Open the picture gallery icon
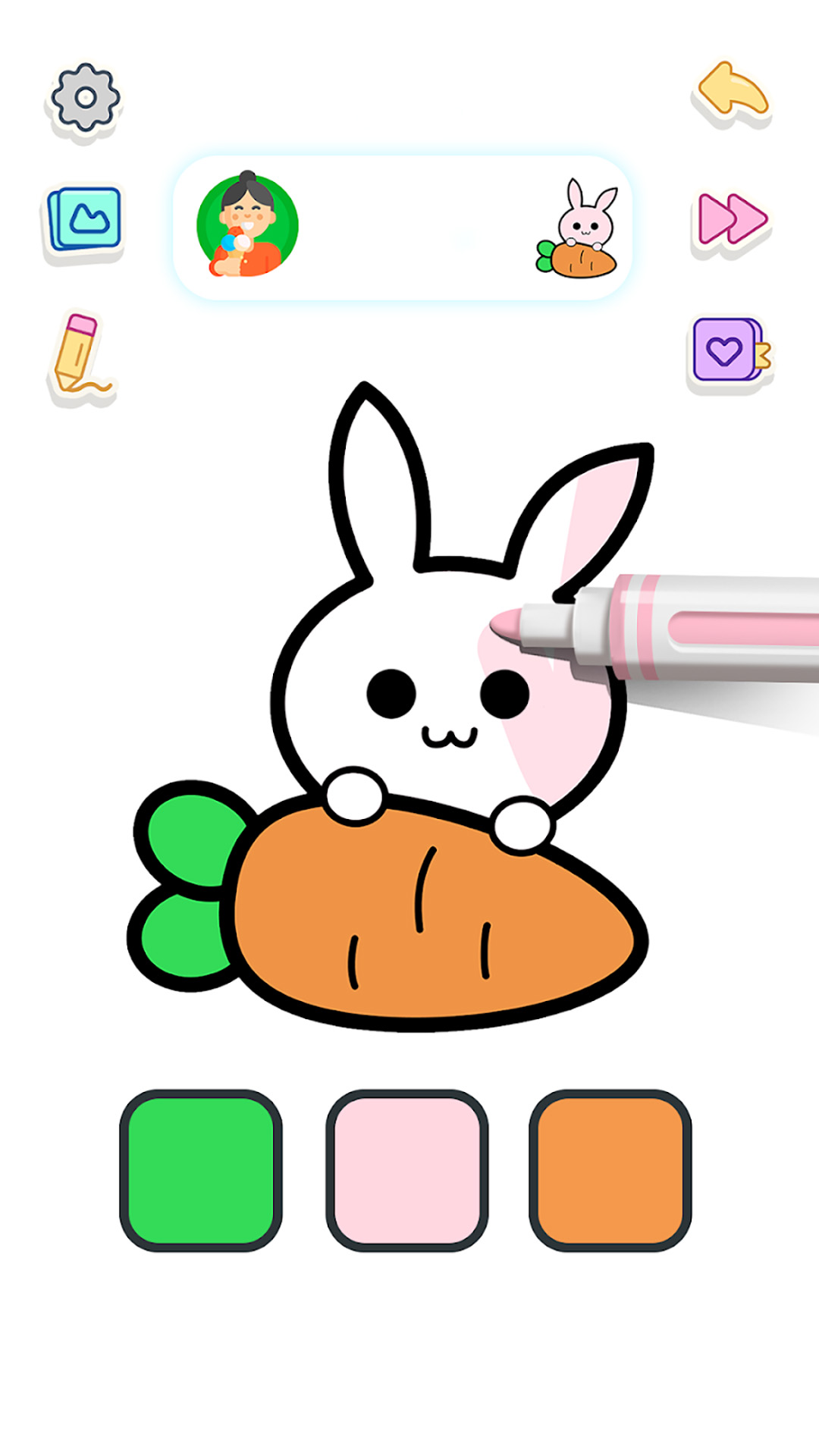Image resolution: width=819 pixels, height=1456 pixels. 83,219
